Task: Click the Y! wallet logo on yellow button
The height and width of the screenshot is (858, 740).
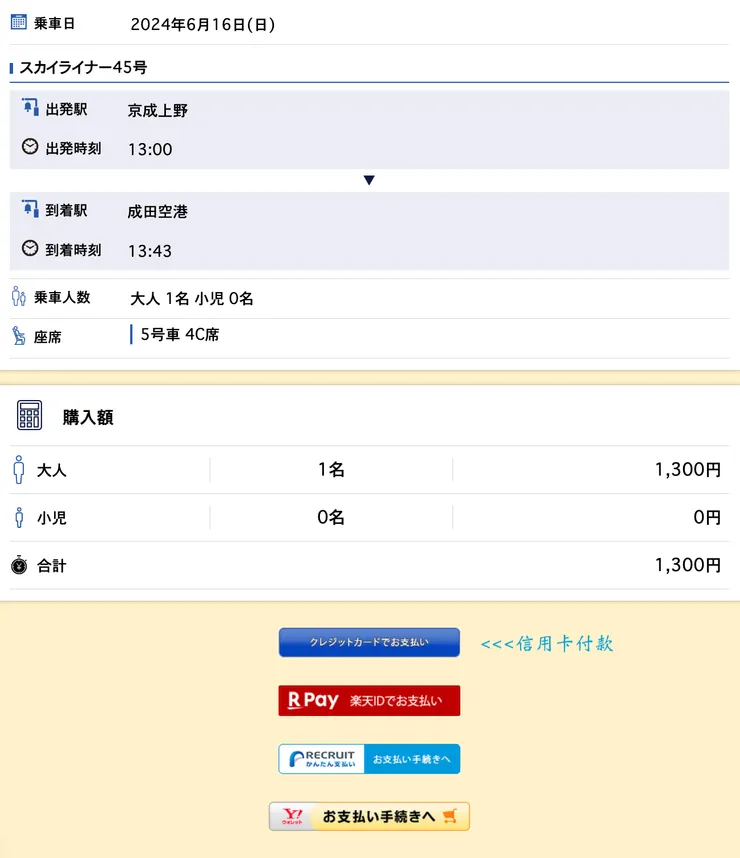Action: (293, 816)
